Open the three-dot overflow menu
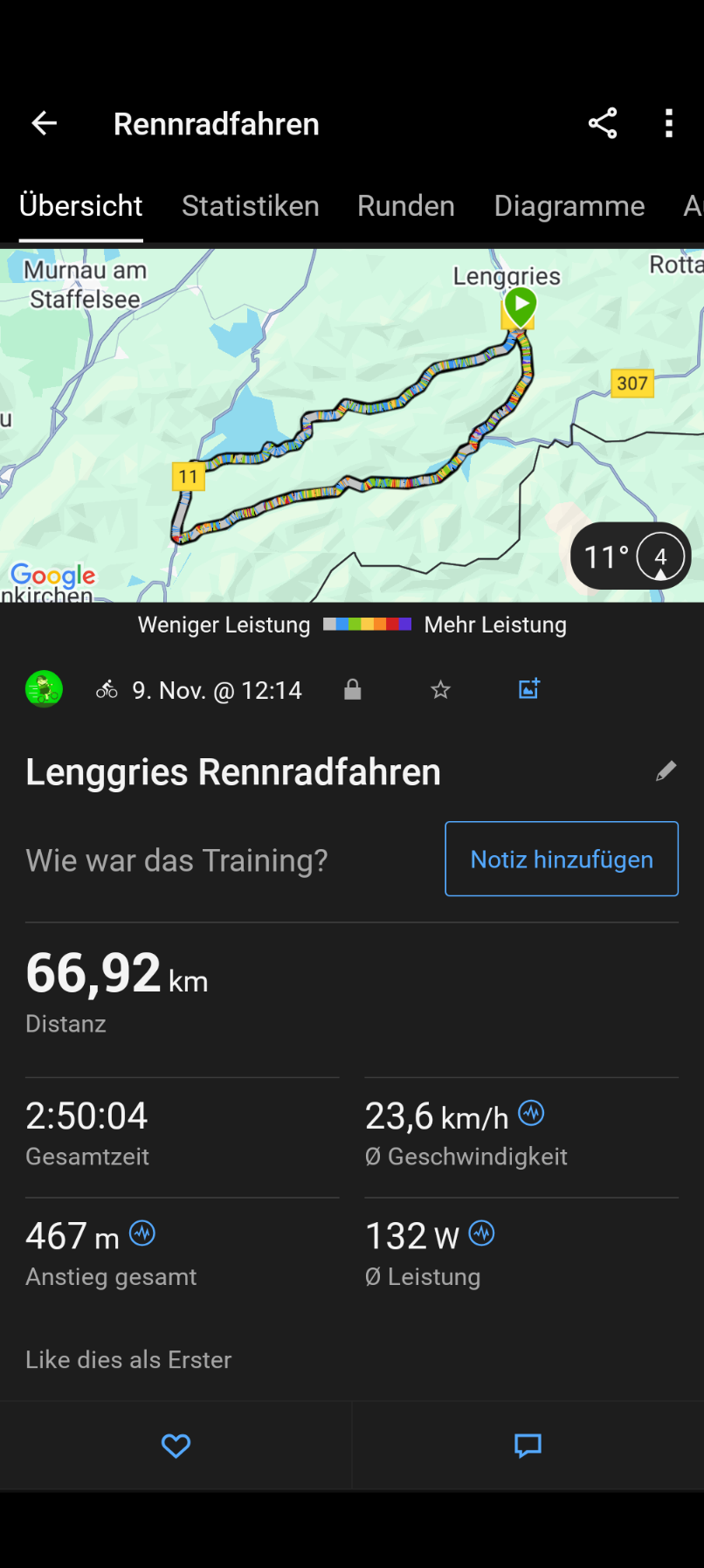Viewport: 704px width, 1568px height. 669,124
